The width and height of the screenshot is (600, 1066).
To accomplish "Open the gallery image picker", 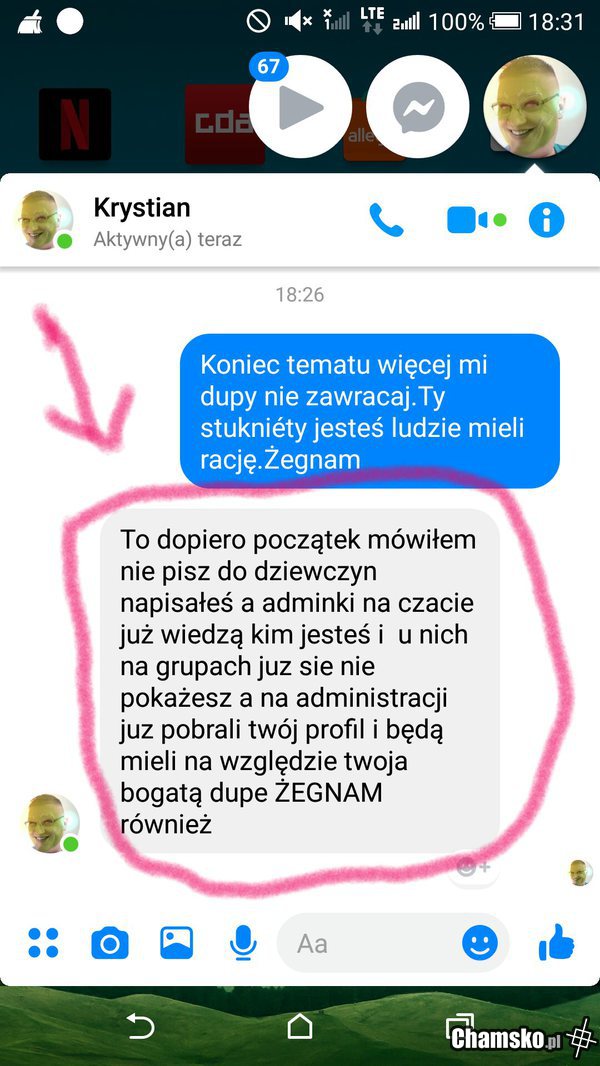I will (x=176, y=943).
